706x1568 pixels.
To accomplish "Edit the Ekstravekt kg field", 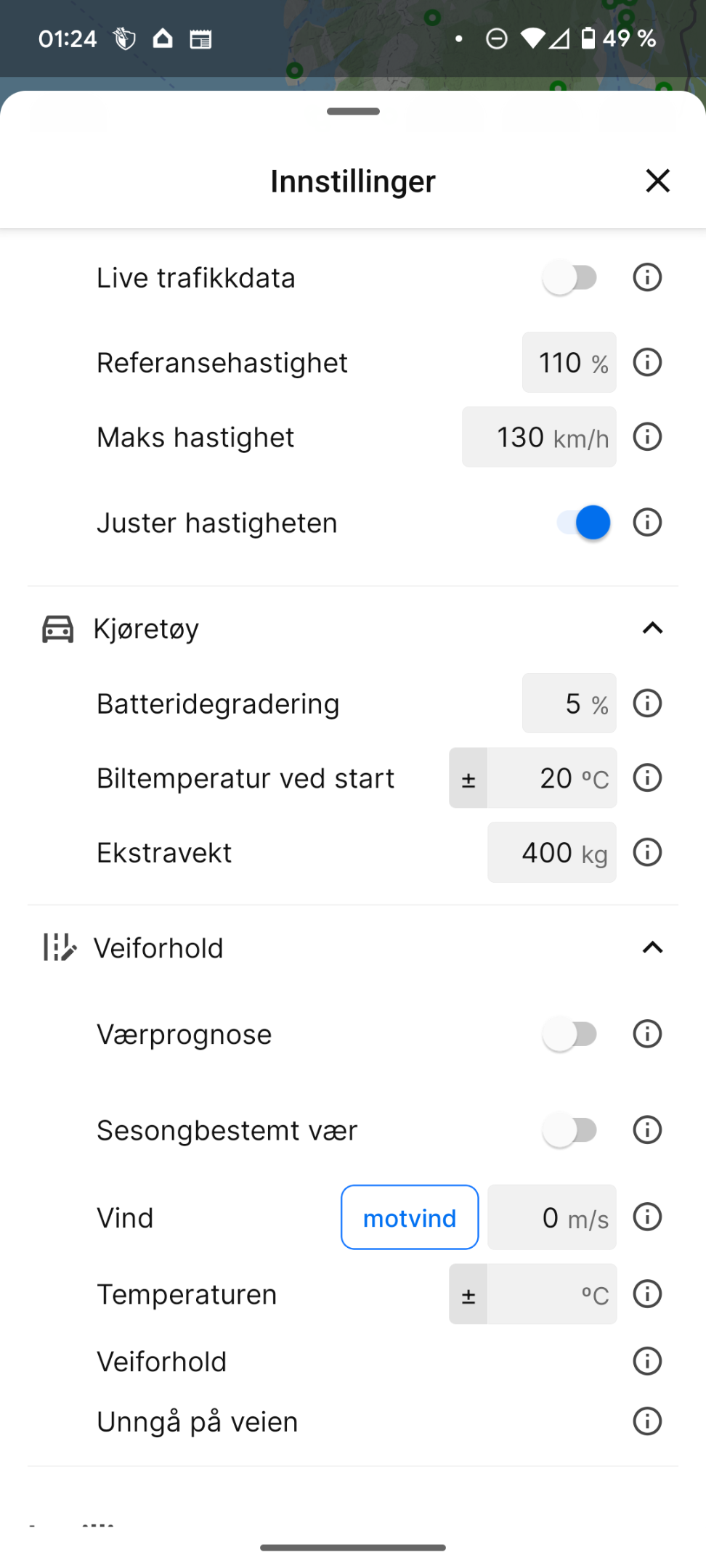I will pos(552,852).
